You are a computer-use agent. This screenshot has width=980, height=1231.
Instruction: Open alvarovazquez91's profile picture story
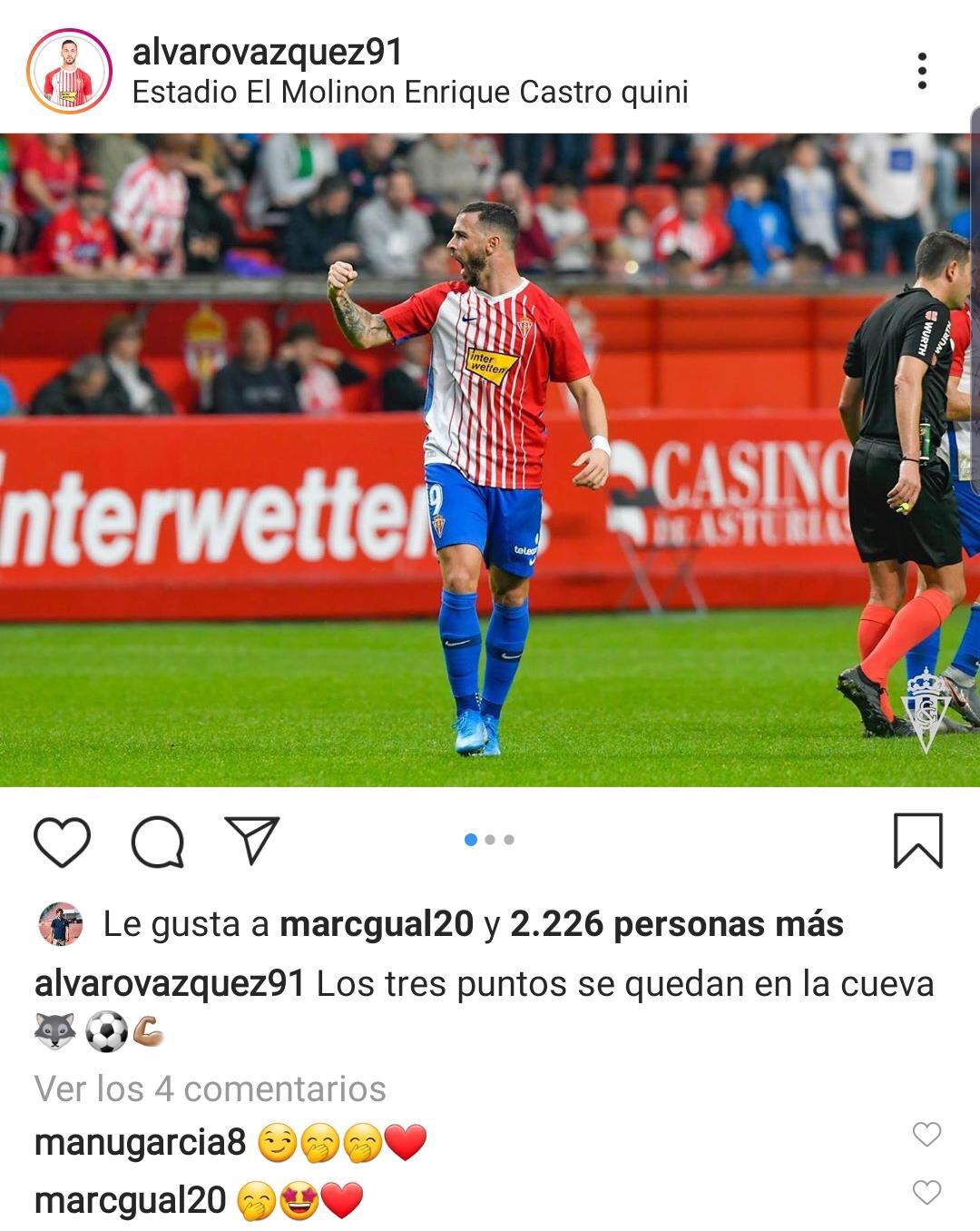[69, 71]
